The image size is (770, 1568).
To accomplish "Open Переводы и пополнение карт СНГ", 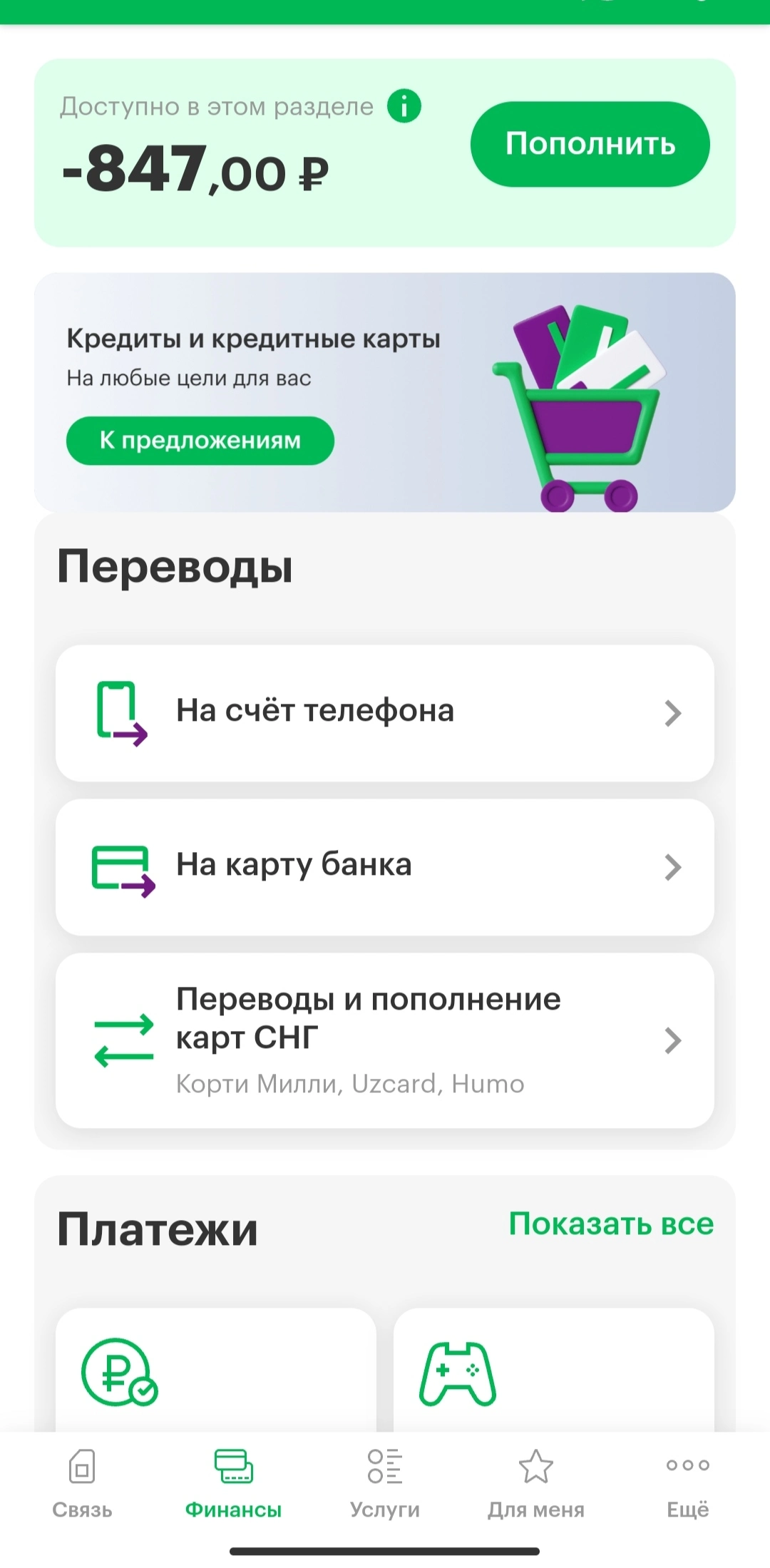I will (x=385, y=1040).
